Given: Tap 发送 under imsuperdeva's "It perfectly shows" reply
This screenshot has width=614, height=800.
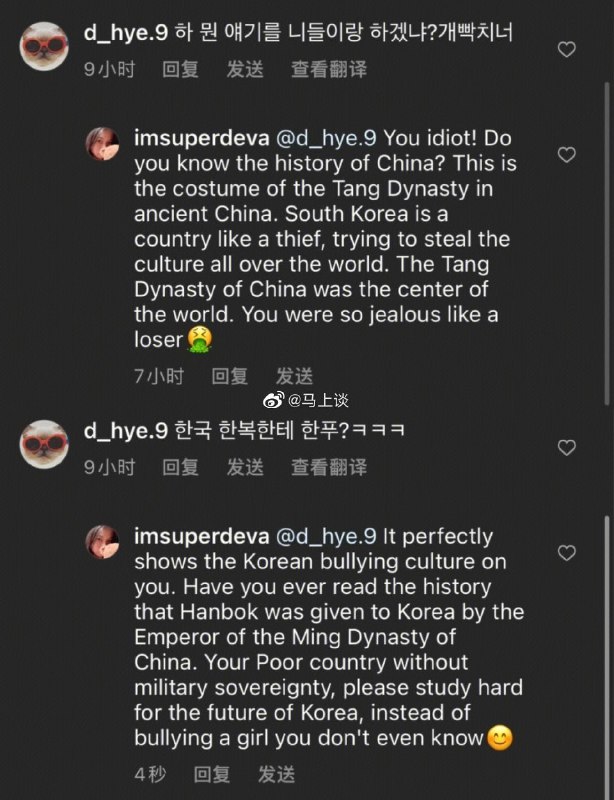Looking at the screenshot, I should tap(276, 774).
